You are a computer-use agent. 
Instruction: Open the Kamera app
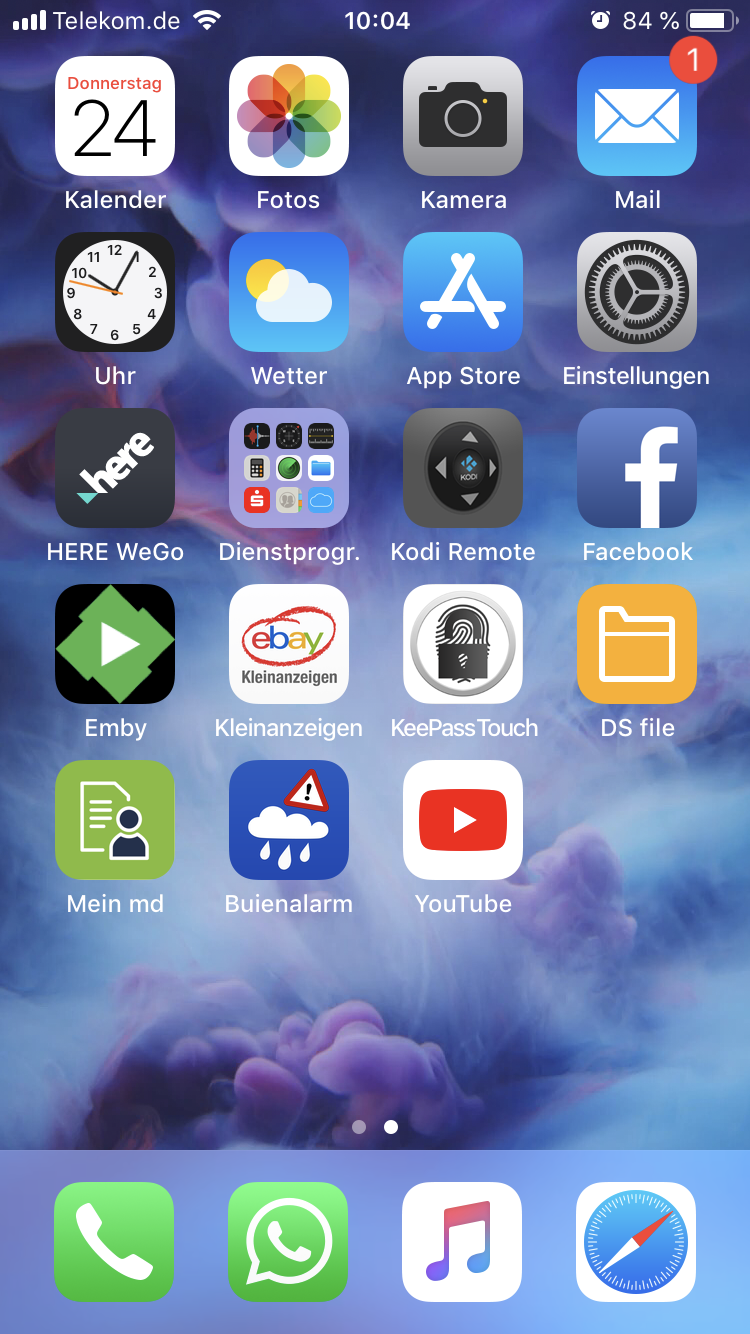tap(463, 116)
